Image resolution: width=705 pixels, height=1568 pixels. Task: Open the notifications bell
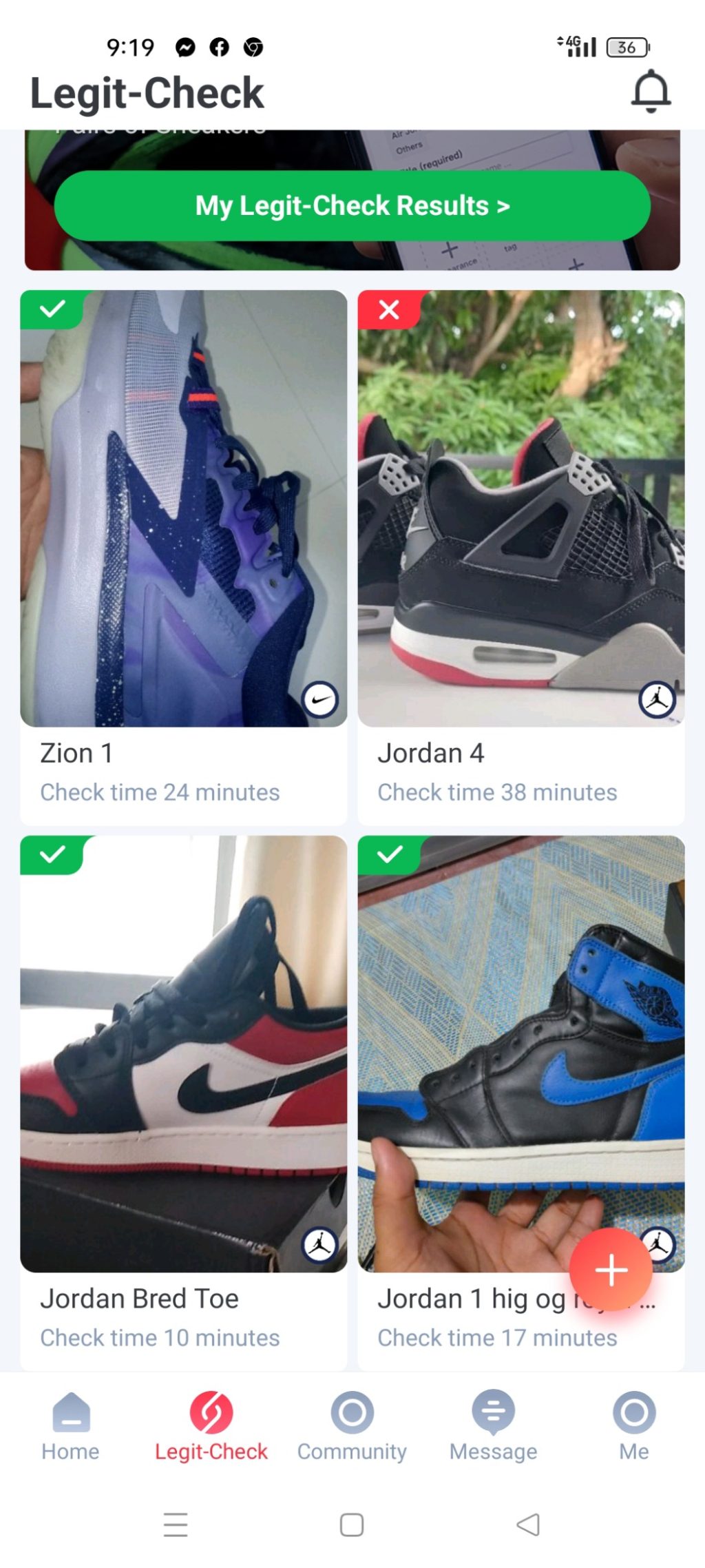coord(650,92)
